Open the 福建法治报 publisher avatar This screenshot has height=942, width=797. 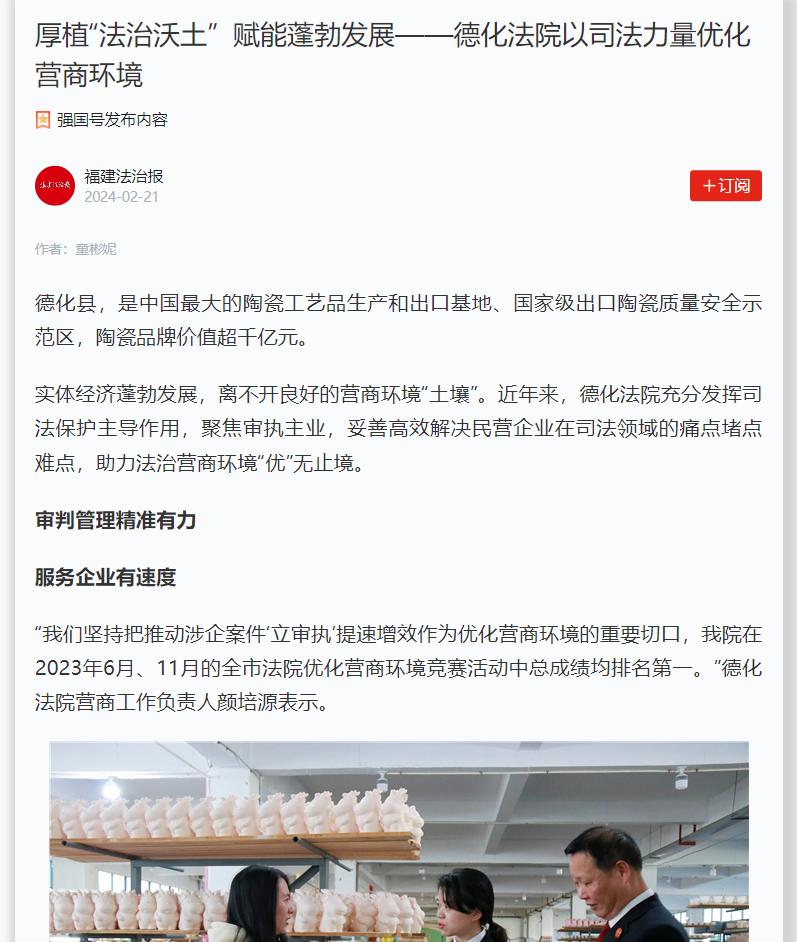(x=55, y=186)
